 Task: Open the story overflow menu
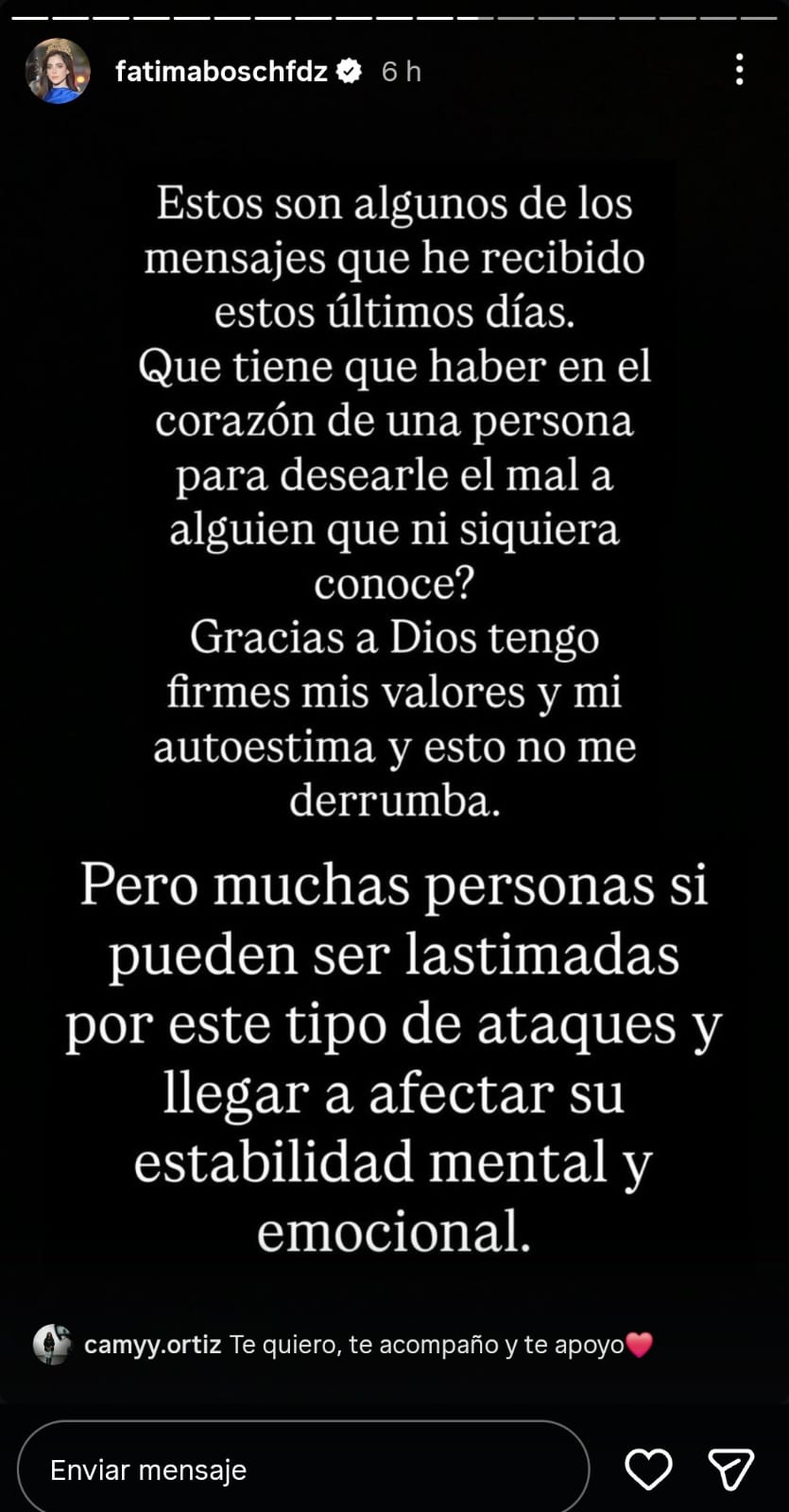pyautogui.click(x=739, y=70)
